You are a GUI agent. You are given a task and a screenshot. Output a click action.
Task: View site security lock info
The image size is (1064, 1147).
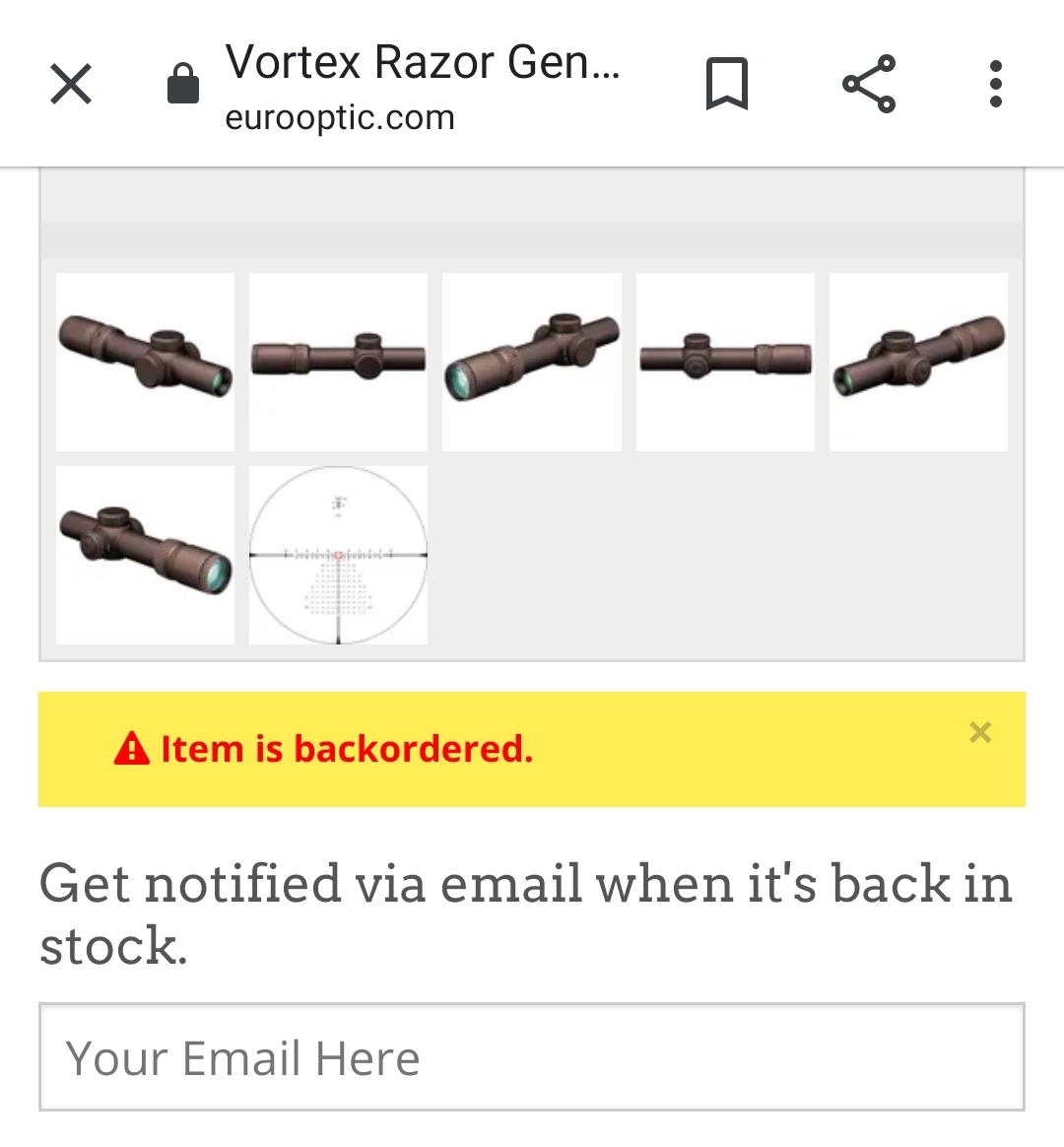(x=183, y=84)
